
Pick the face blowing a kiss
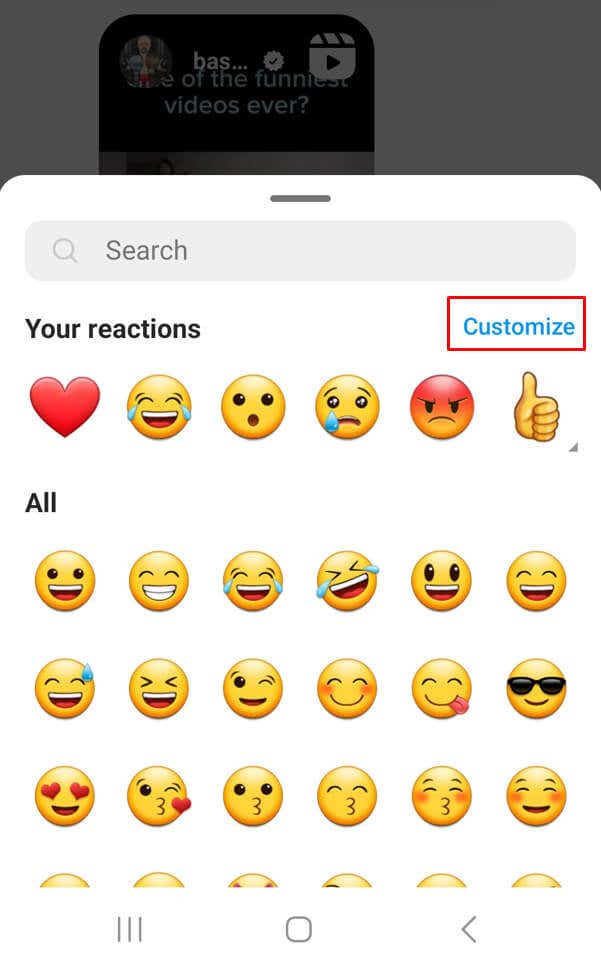tap(159, 796)
